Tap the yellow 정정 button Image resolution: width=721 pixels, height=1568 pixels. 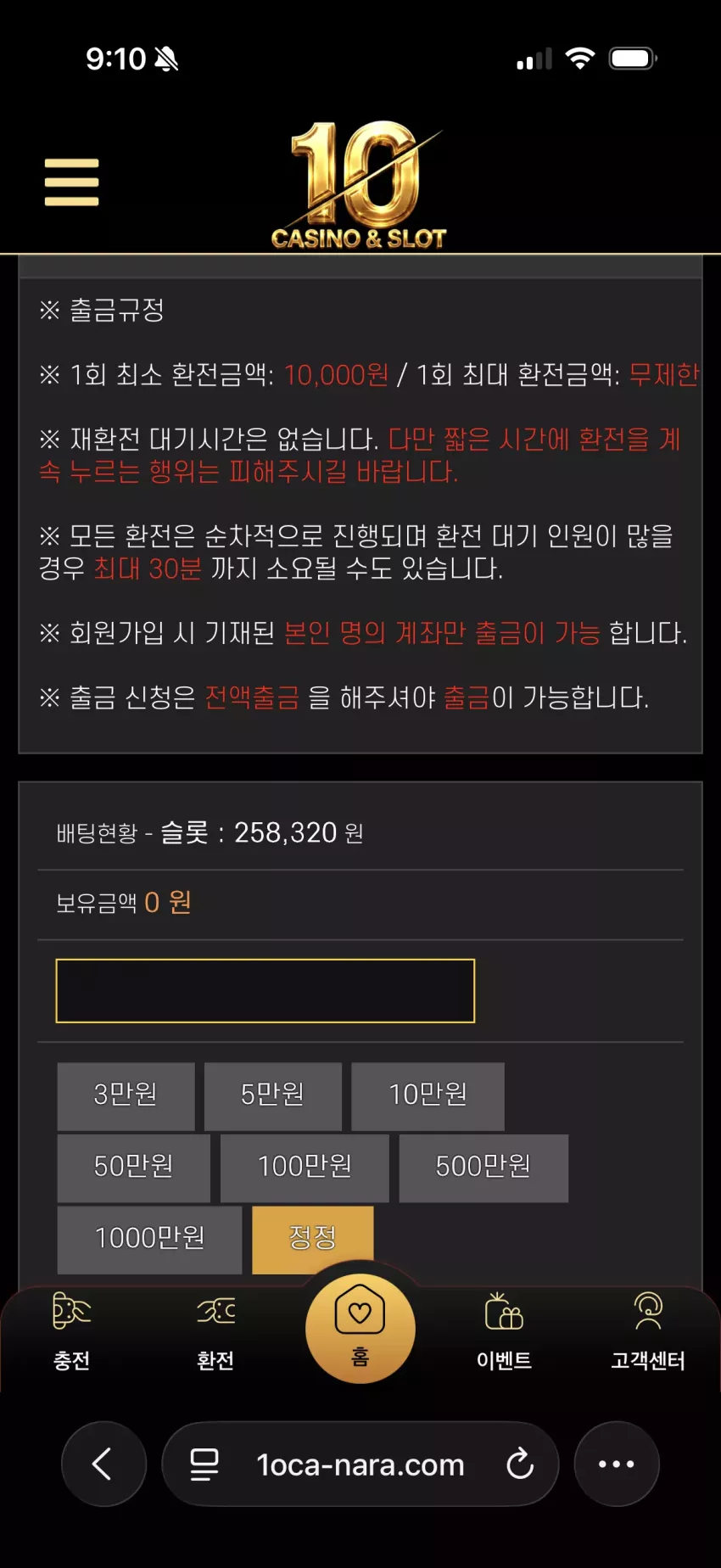tap(313, 1239)
